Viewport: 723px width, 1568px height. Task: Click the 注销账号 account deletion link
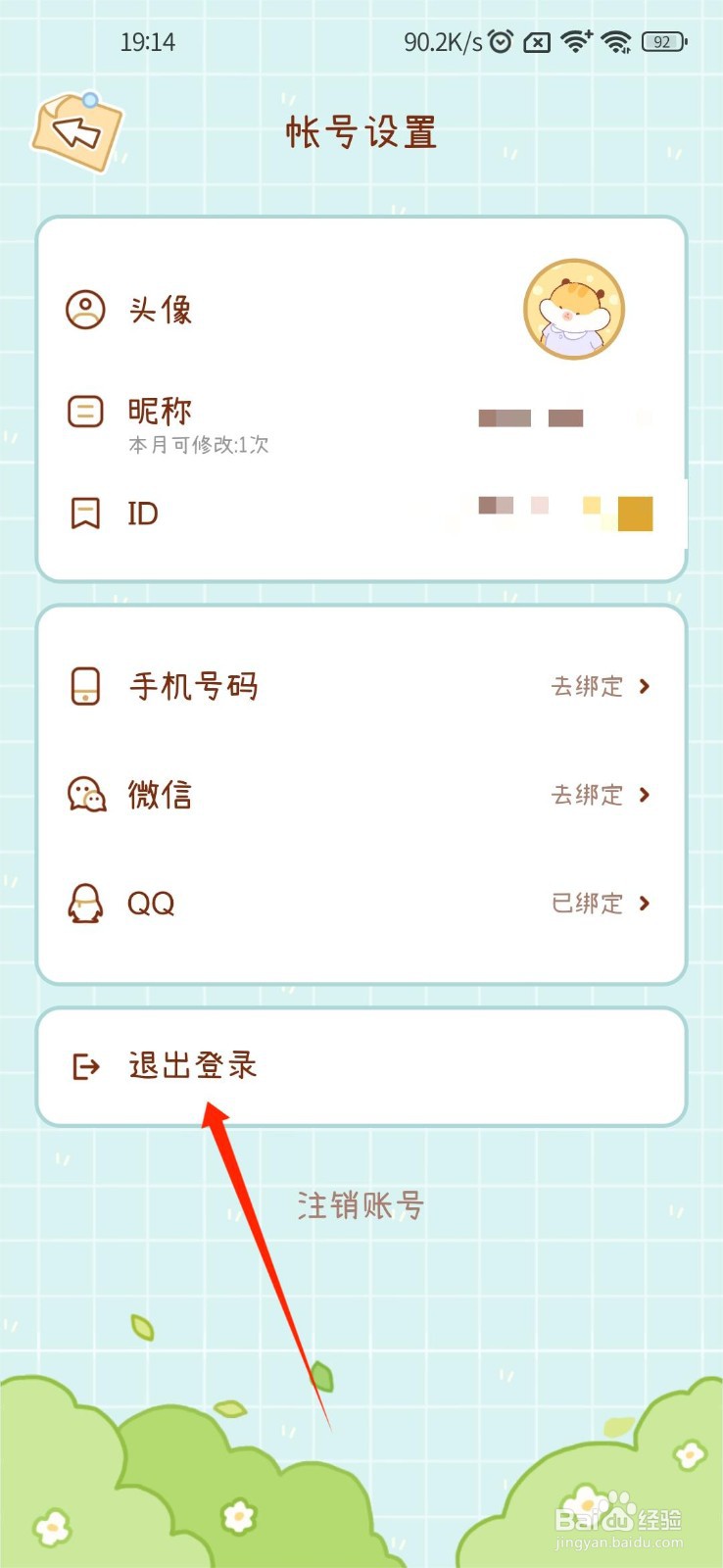pyautogui.click(x=360, y=1205)
